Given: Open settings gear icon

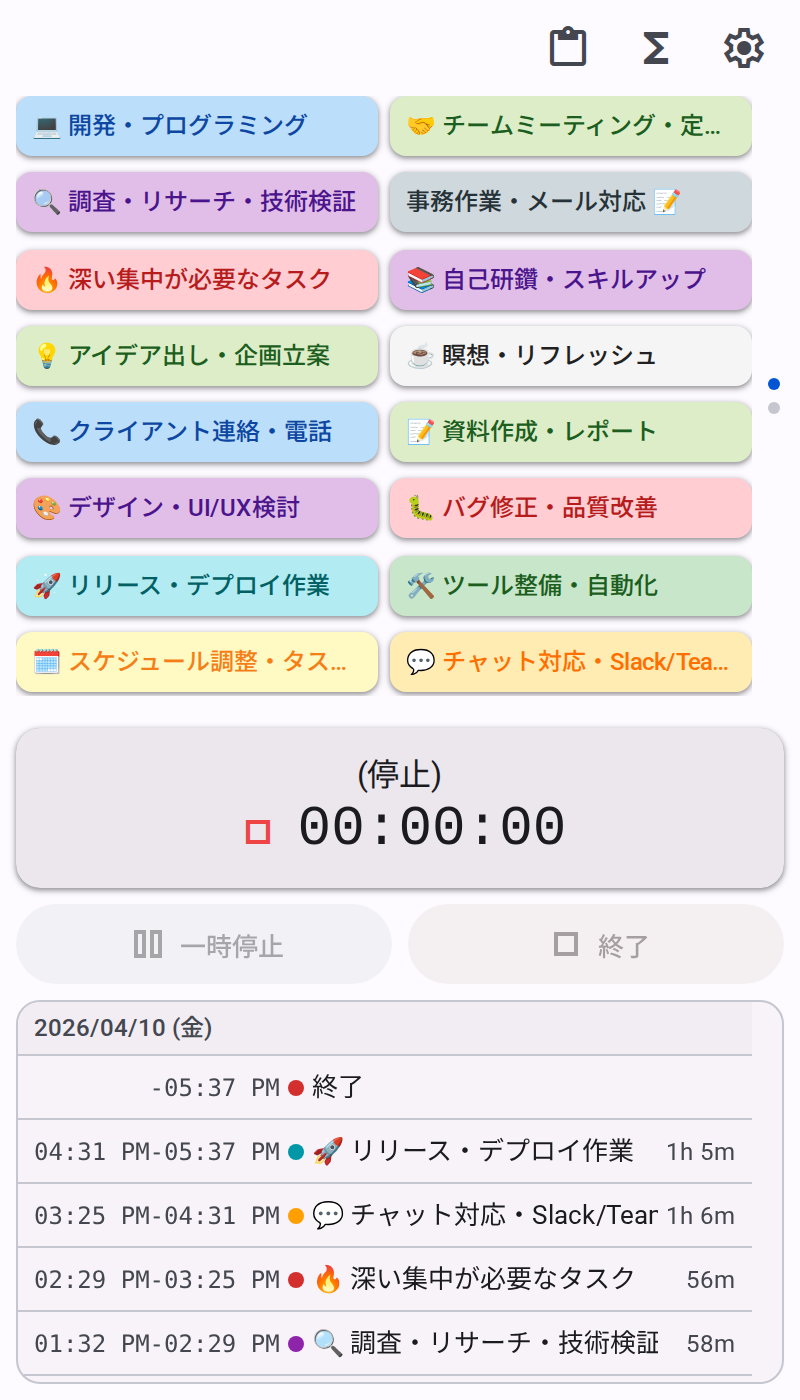Looking at the screenshot, I should (743, 48).
